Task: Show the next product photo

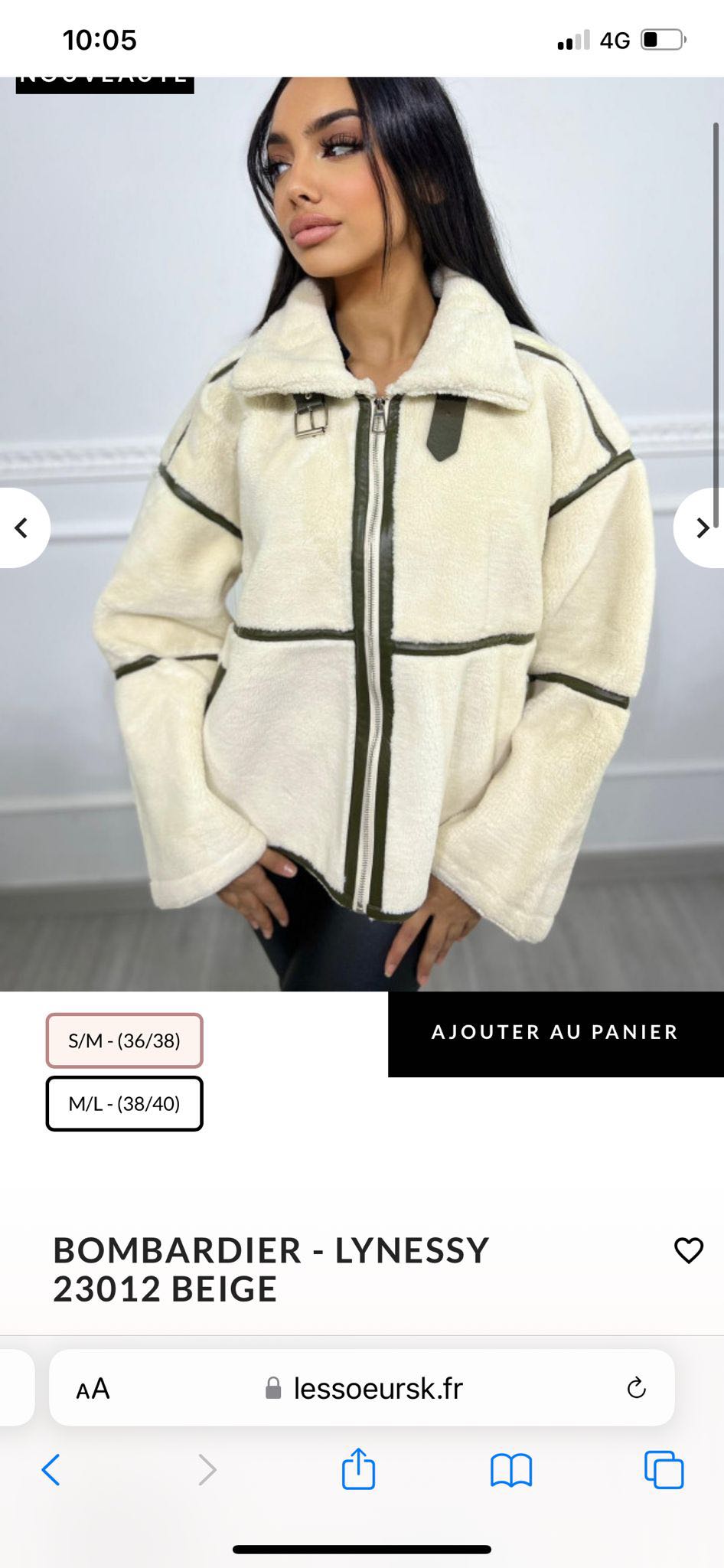Action: [701, 528]
